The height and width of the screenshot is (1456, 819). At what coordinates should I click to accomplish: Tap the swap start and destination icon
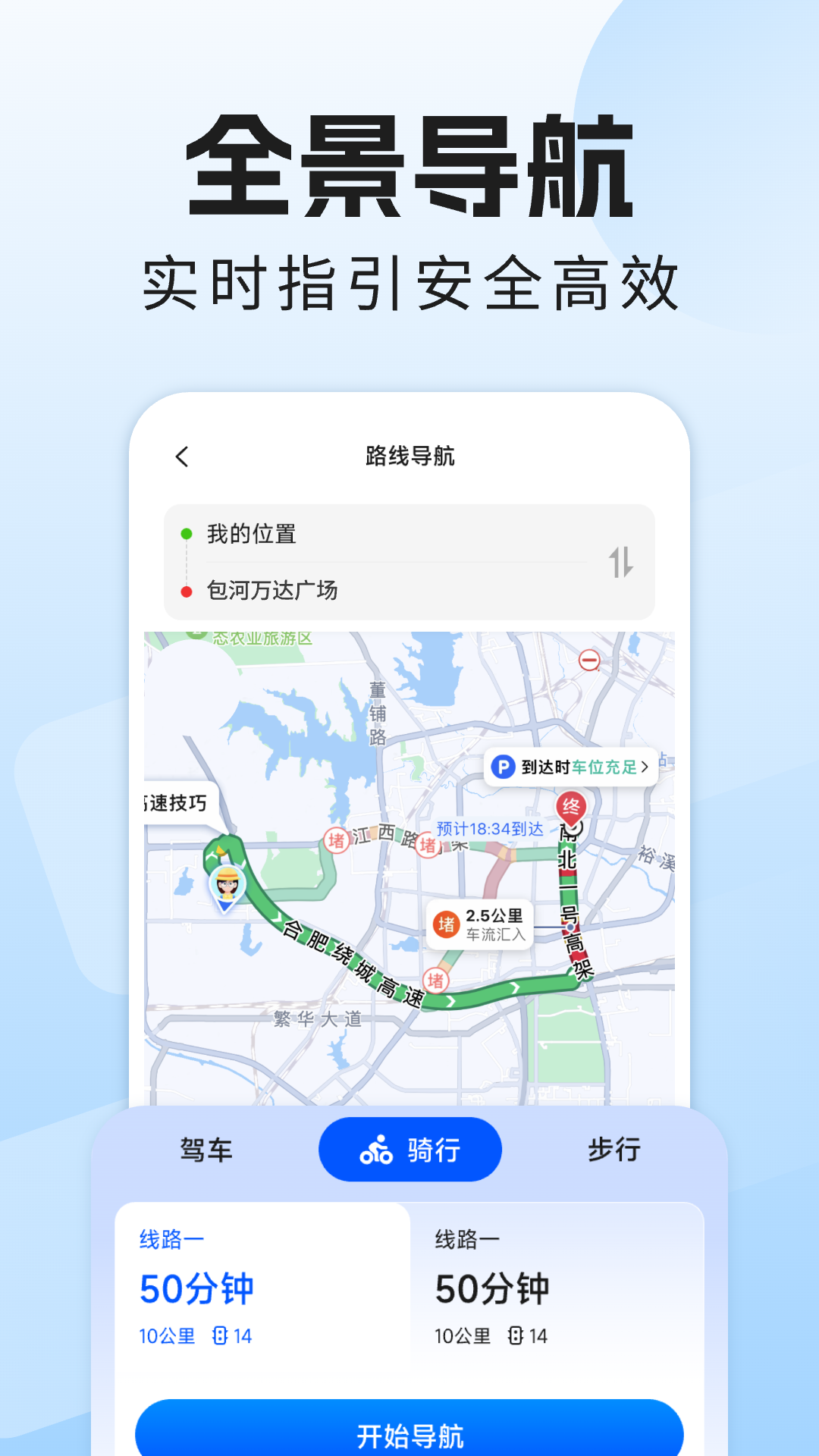point(620,561)
